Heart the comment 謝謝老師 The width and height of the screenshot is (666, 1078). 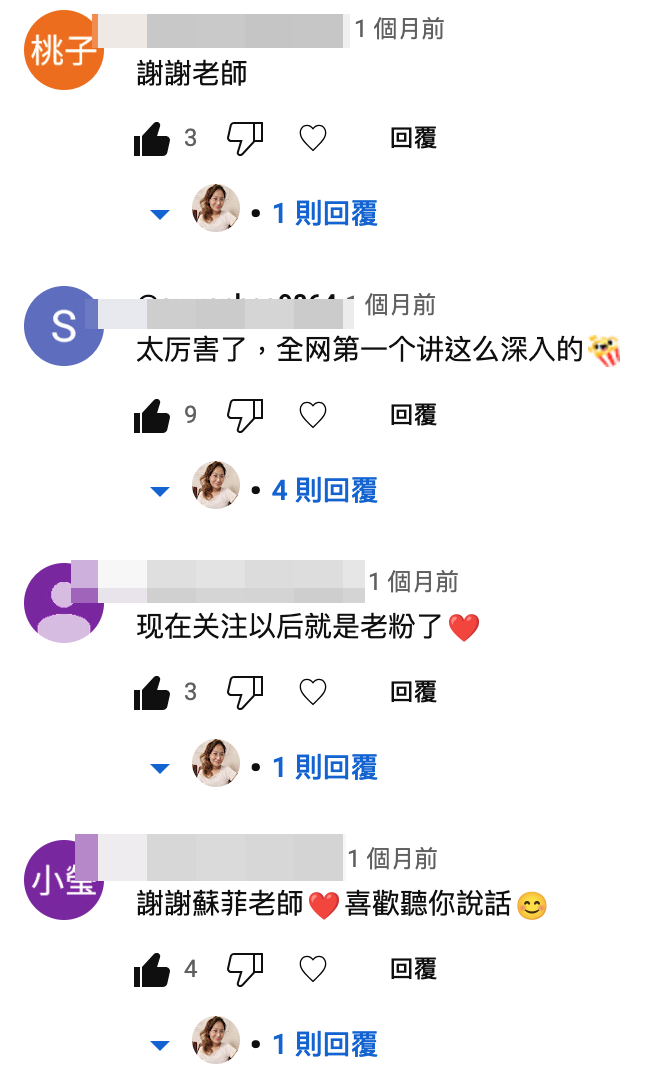coord(313,138)
